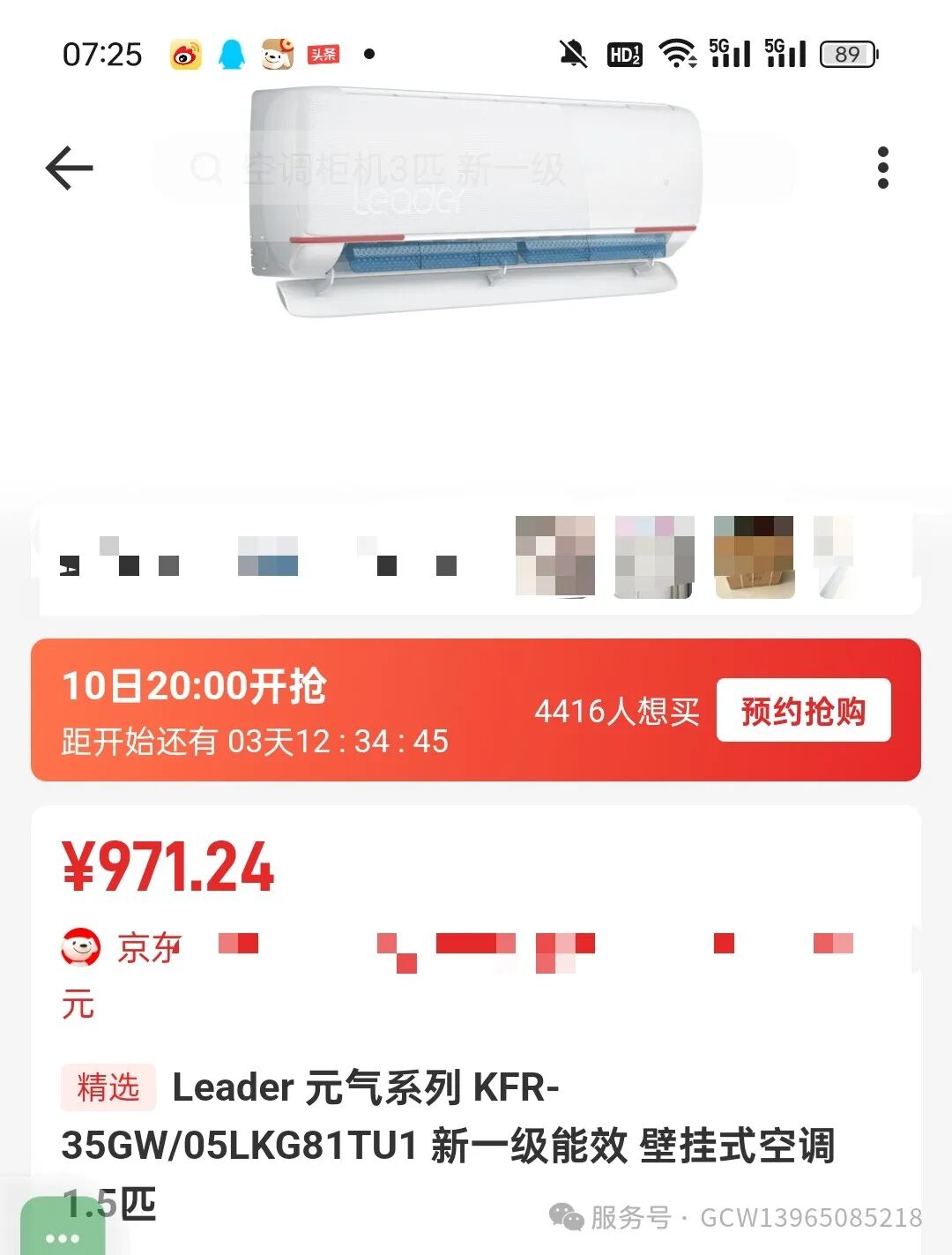Viewport: 952px width, 1255px height.
Task: Tap the muted notifications bell icon
Action: click(x=572, y=55)
